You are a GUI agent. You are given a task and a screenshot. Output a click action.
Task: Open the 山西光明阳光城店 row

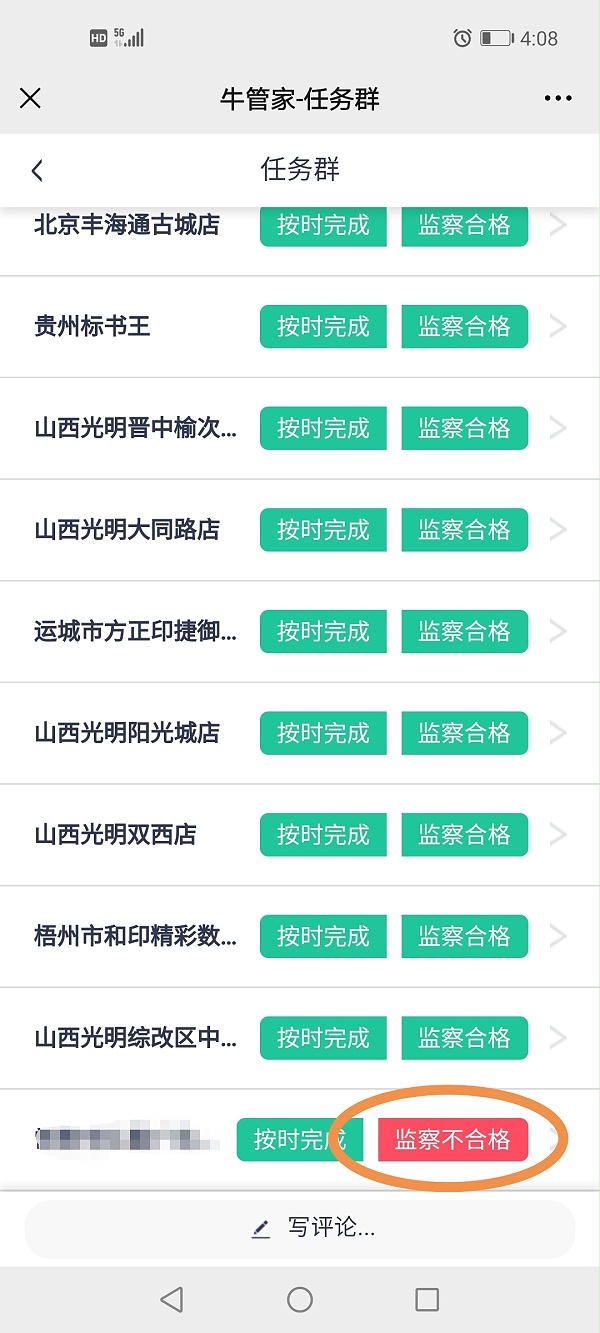(x=300, y=733)
